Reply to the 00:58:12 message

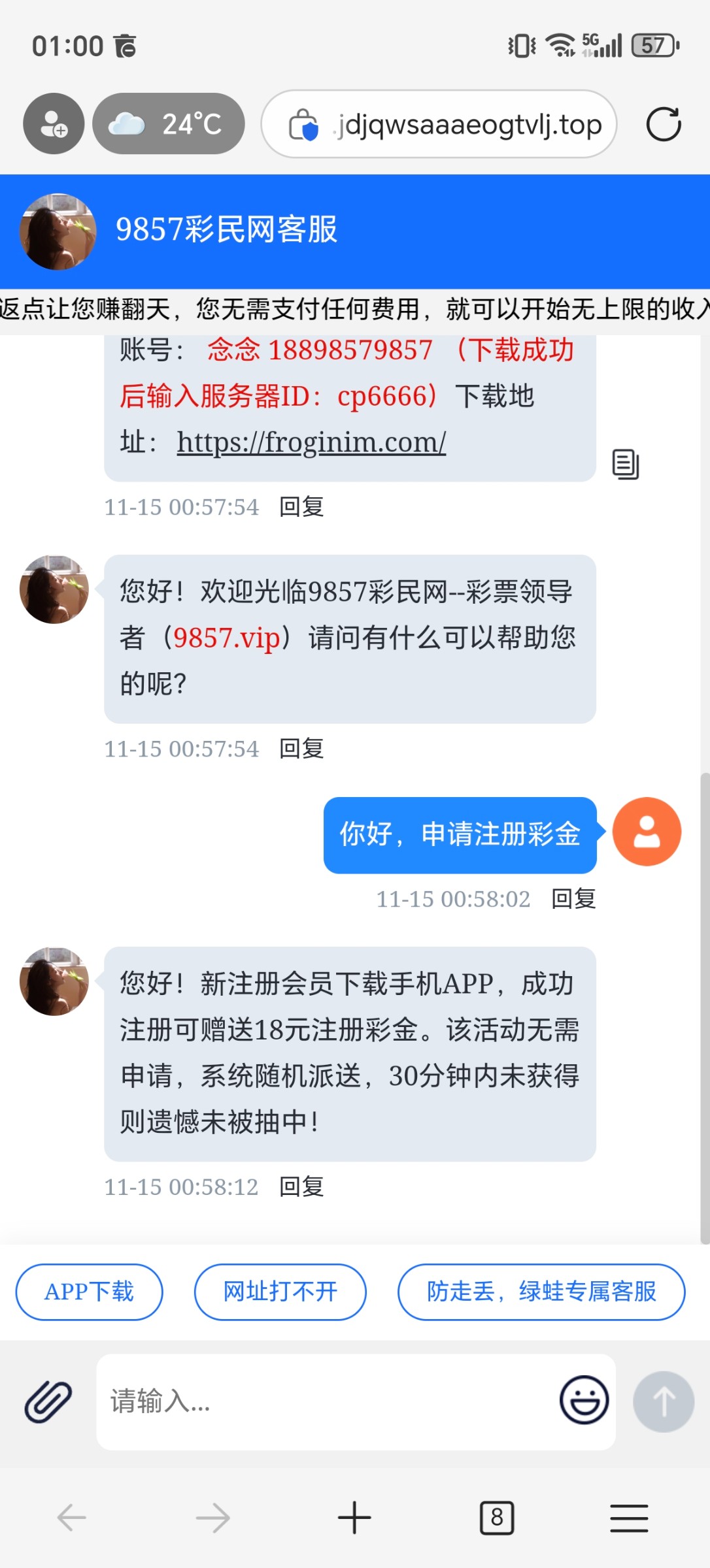(301, 1186)
